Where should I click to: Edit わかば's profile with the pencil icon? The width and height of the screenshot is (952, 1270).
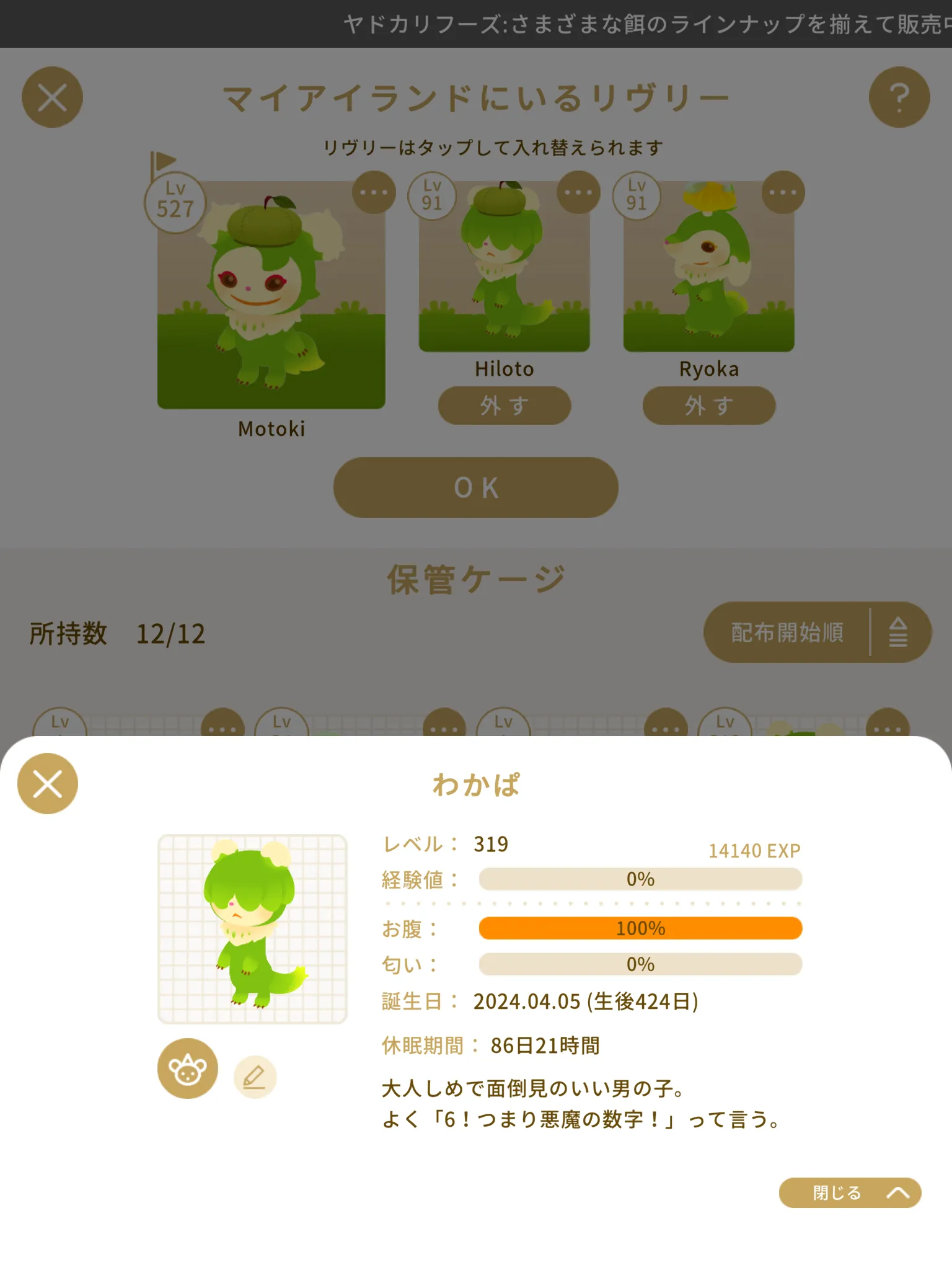[x=255, y=1077]
